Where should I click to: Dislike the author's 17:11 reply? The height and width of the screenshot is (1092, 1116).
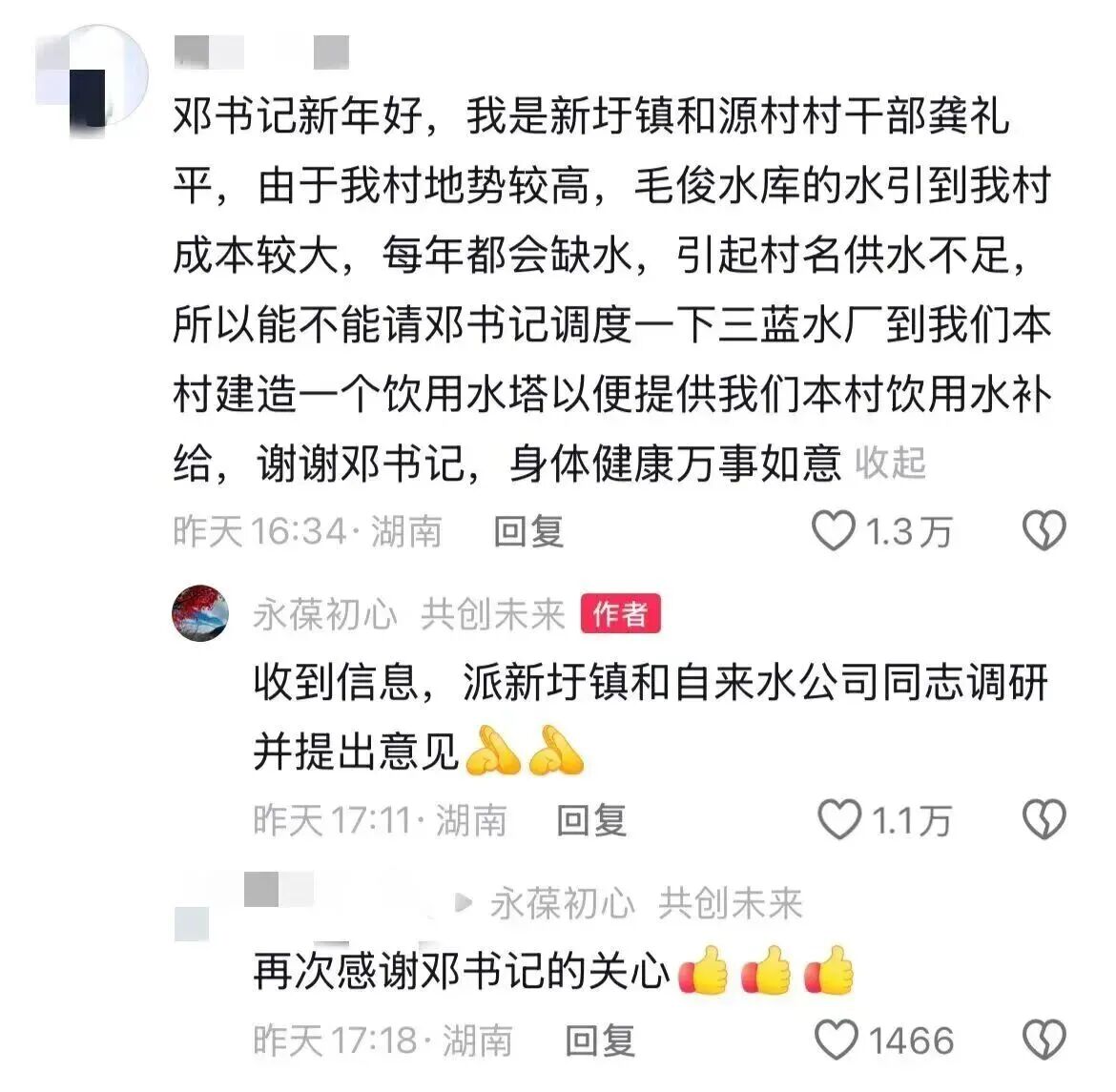click(x=1044, y=820)
